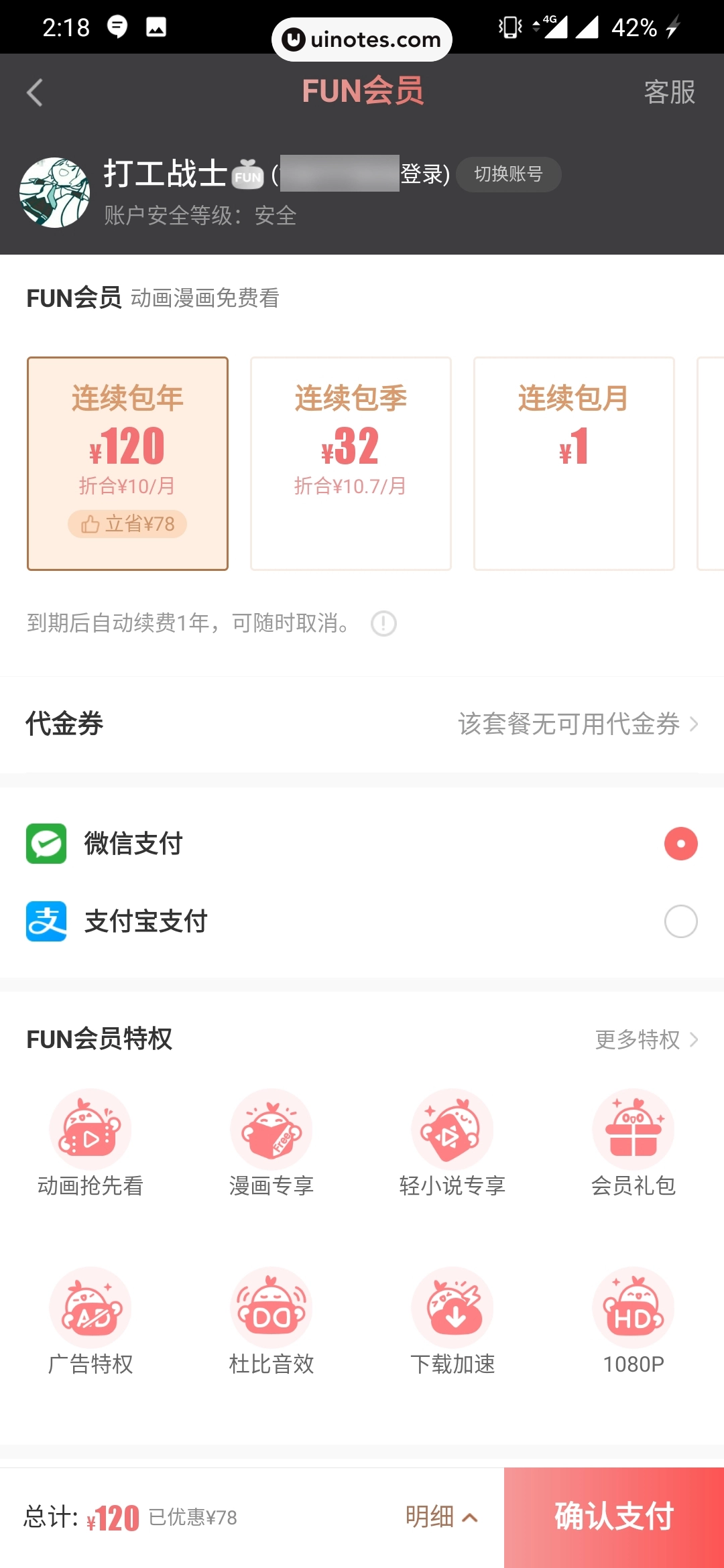Open 客服 customer service
Screen dimensions: 724x1568
click(x=669, y=92)
